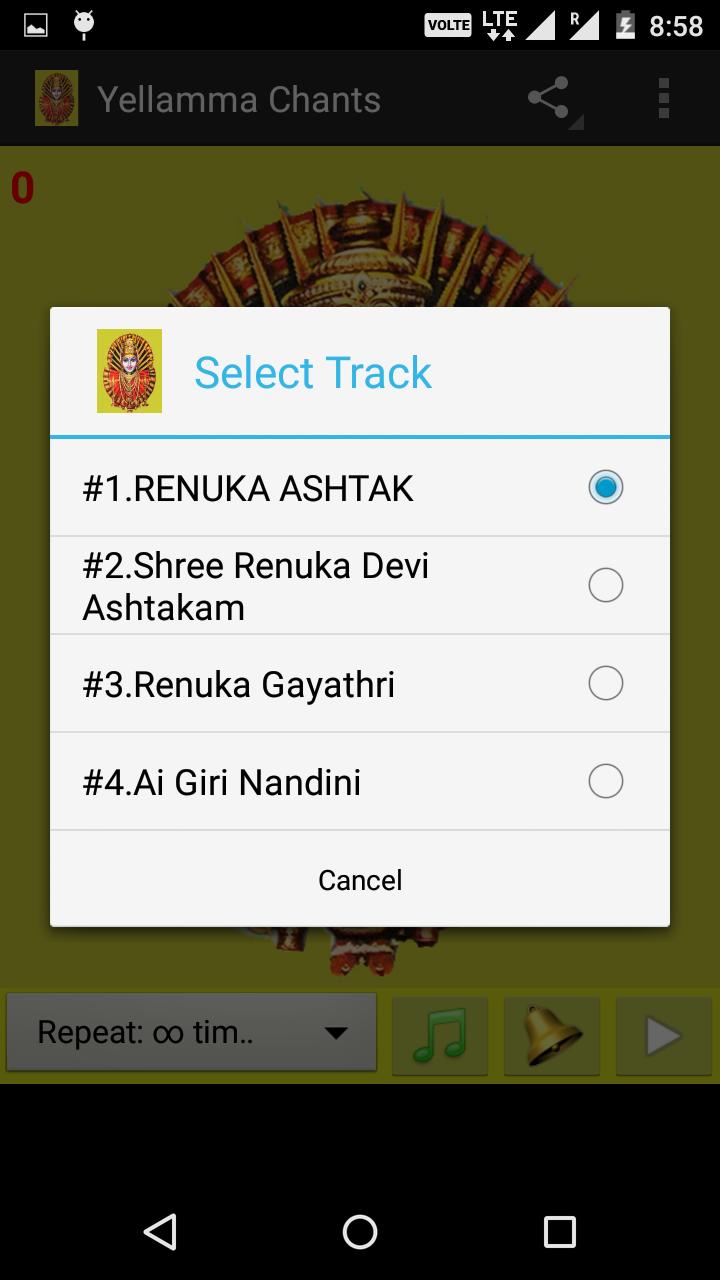The height and width of the screenshot is (1280, 720).
Task: Select #4.Ai Giri Nandini track
Action: click(x=359, y=782)
